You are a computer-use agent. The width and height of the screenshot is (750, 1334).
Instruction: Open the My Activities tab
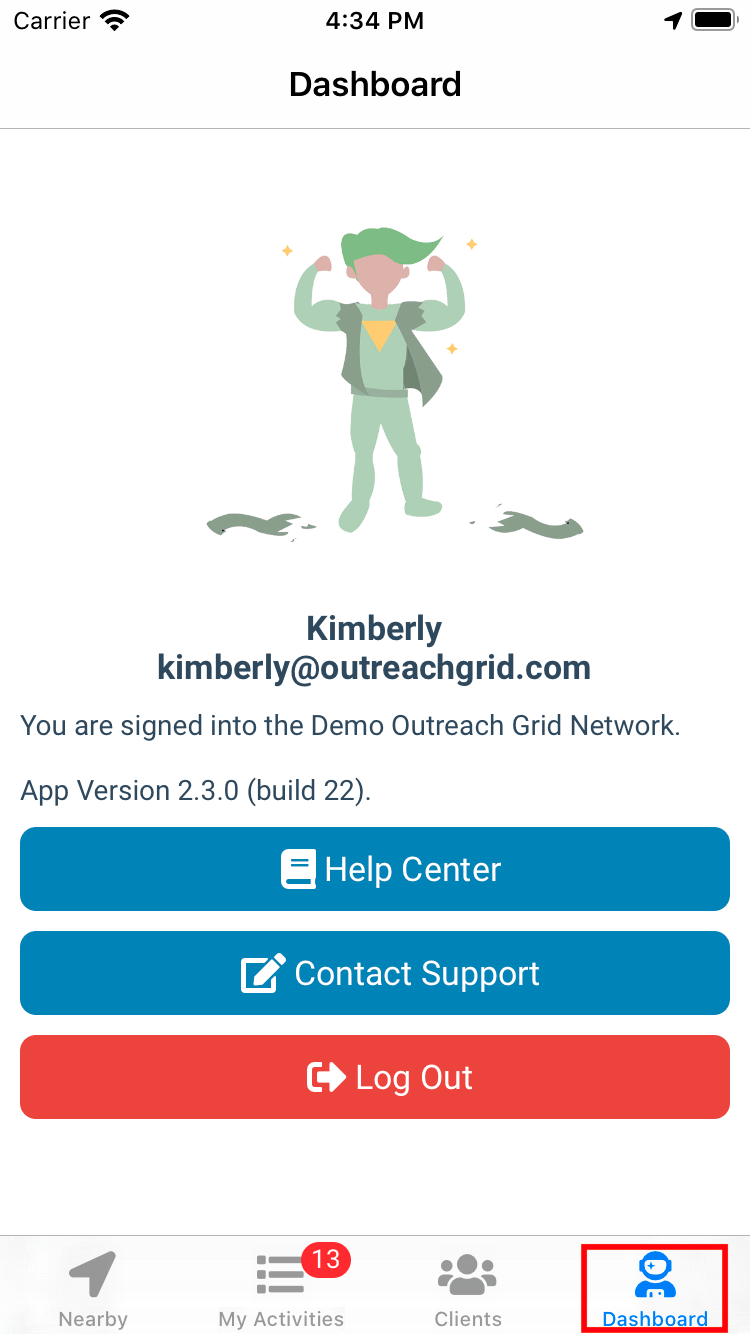pos(281,1289)
